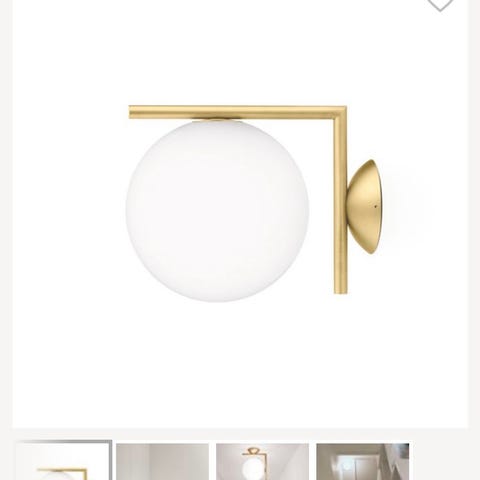Screen dimensions: 480x480
Task: Select the third thumbnail showing ceiling-mounted lamp
Action: coord(262,462)
